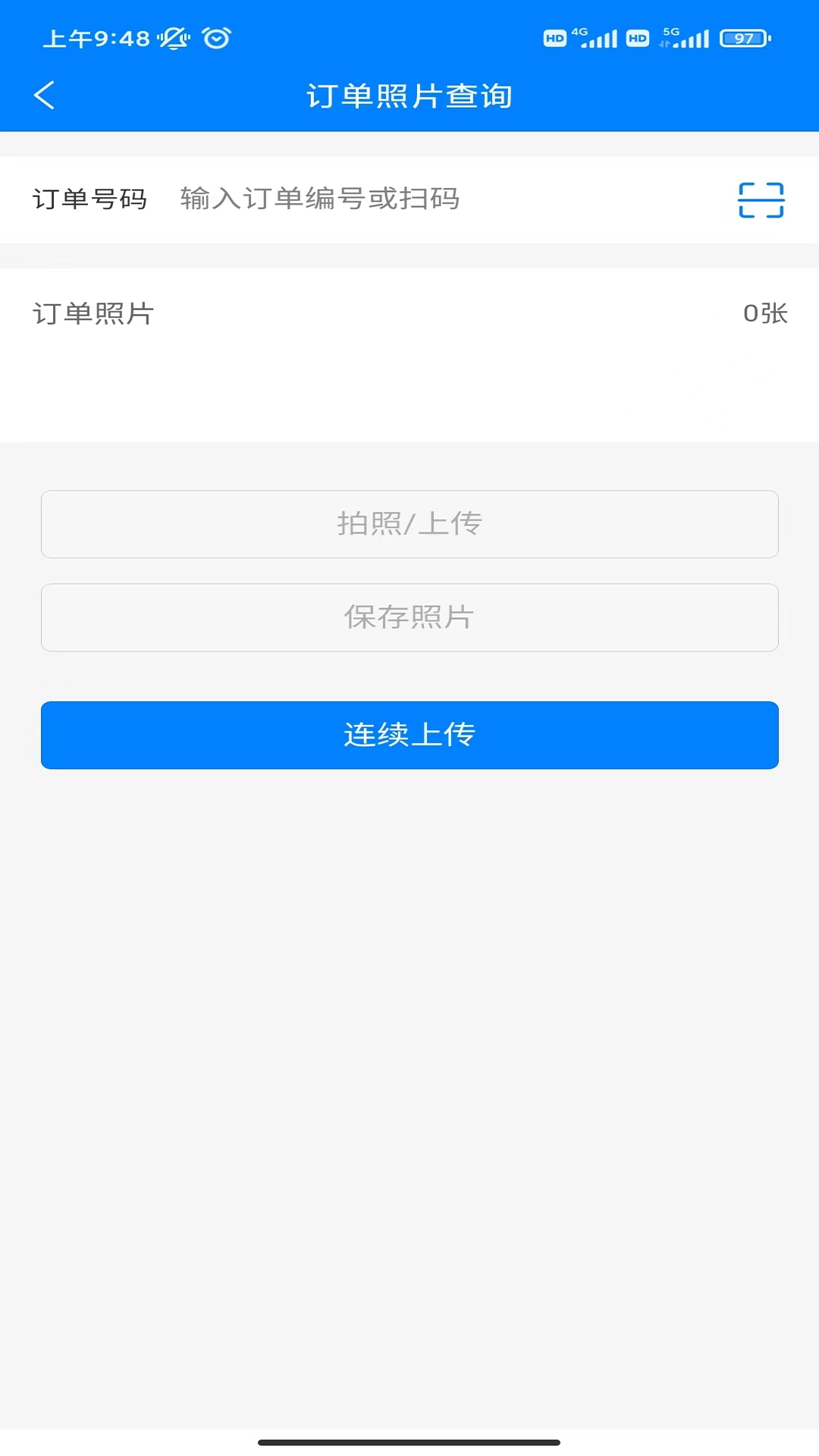Tap the muted ringer status icon

(x=173, y=38)
